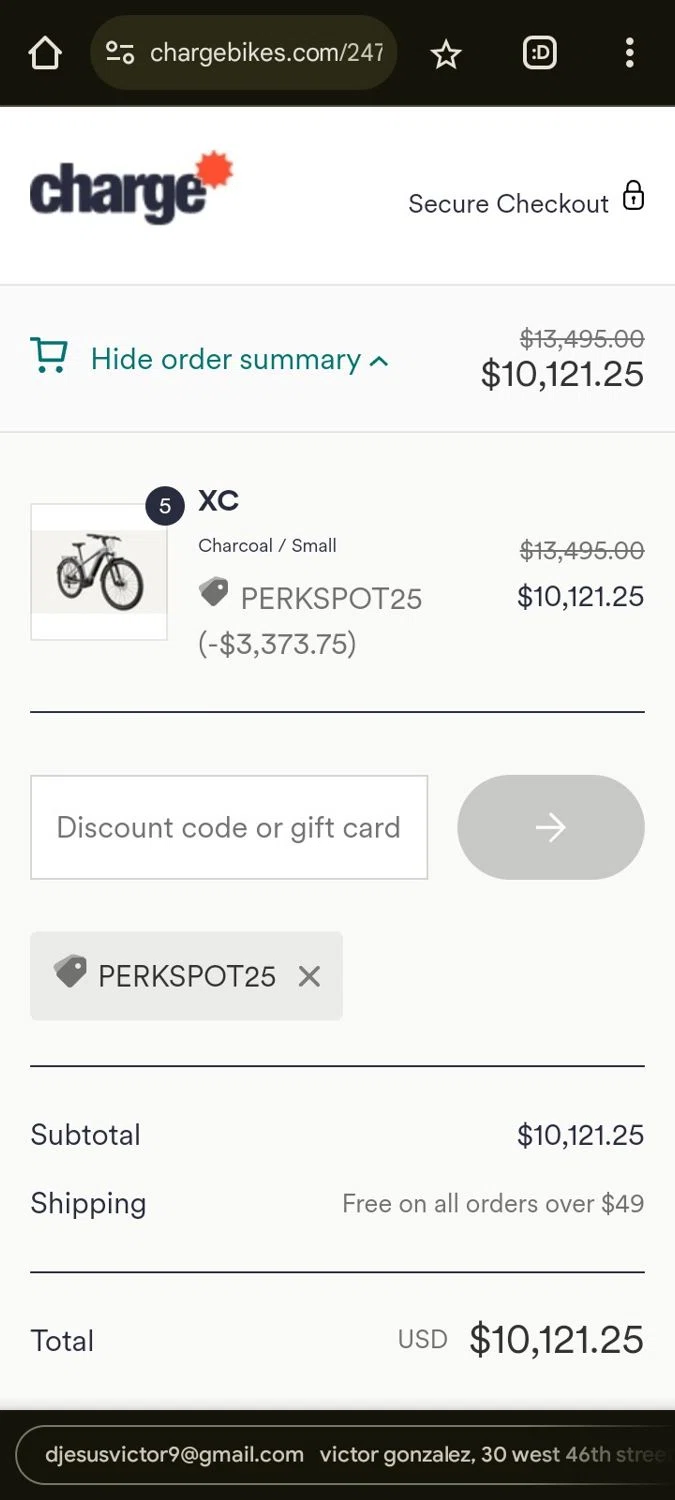This screenshot has height=1500, width=675.
Task: Remove the PERKSPOT25 discount code
Action: pos(309,976)
